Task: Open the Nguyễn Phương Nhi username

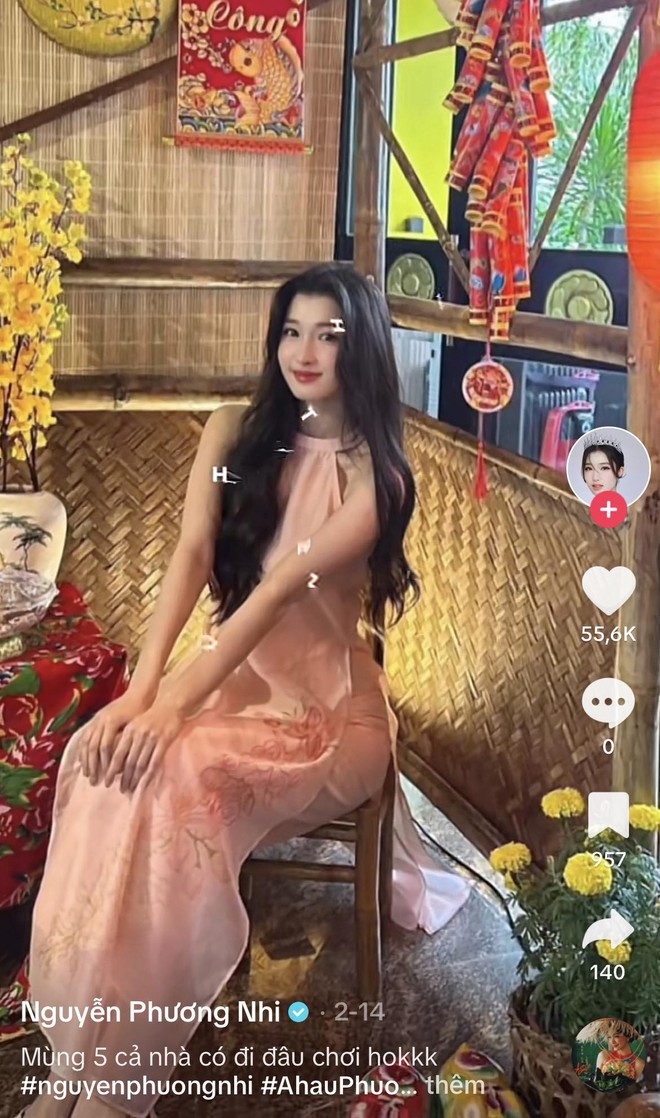Action: [150, 1012]
